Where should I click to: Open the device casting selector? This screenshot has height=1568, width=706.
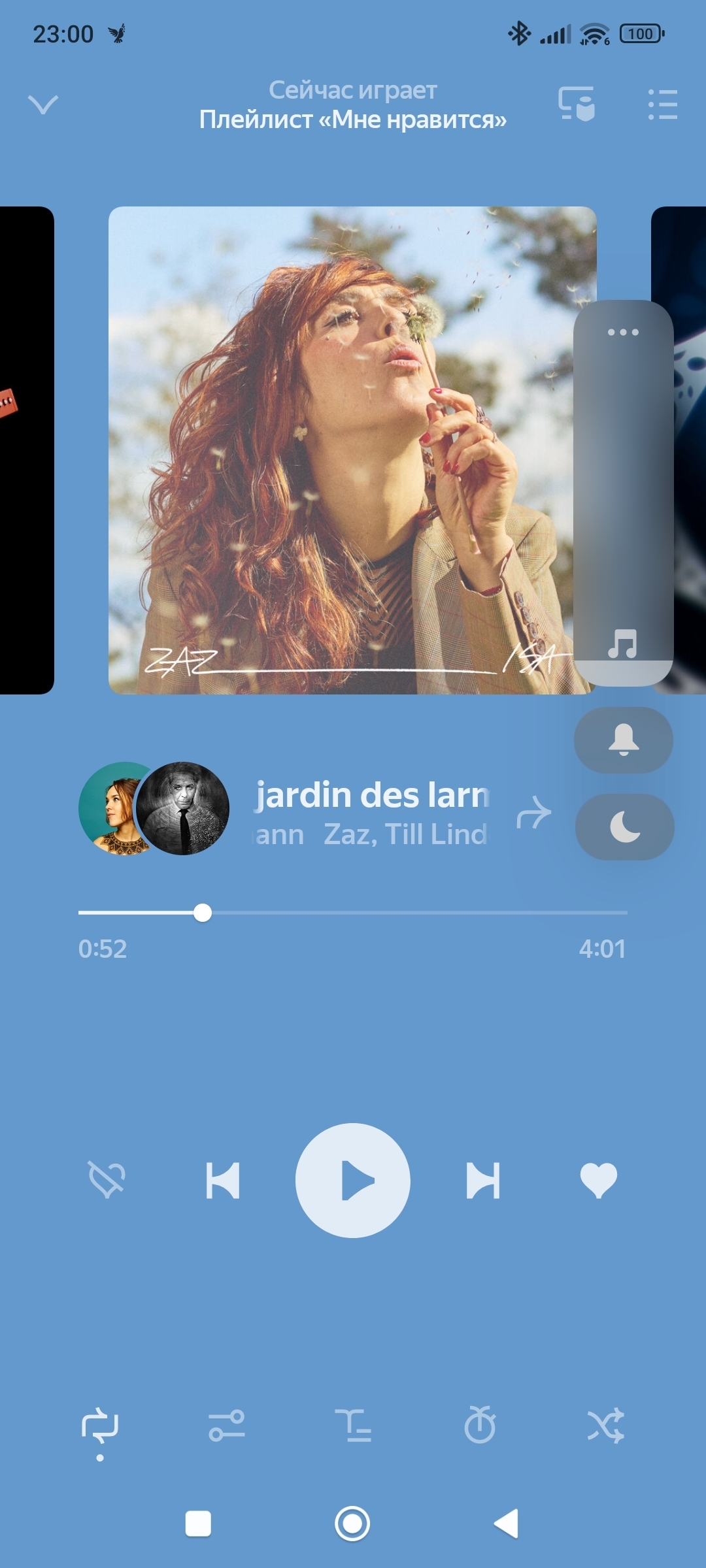point(577,105)
